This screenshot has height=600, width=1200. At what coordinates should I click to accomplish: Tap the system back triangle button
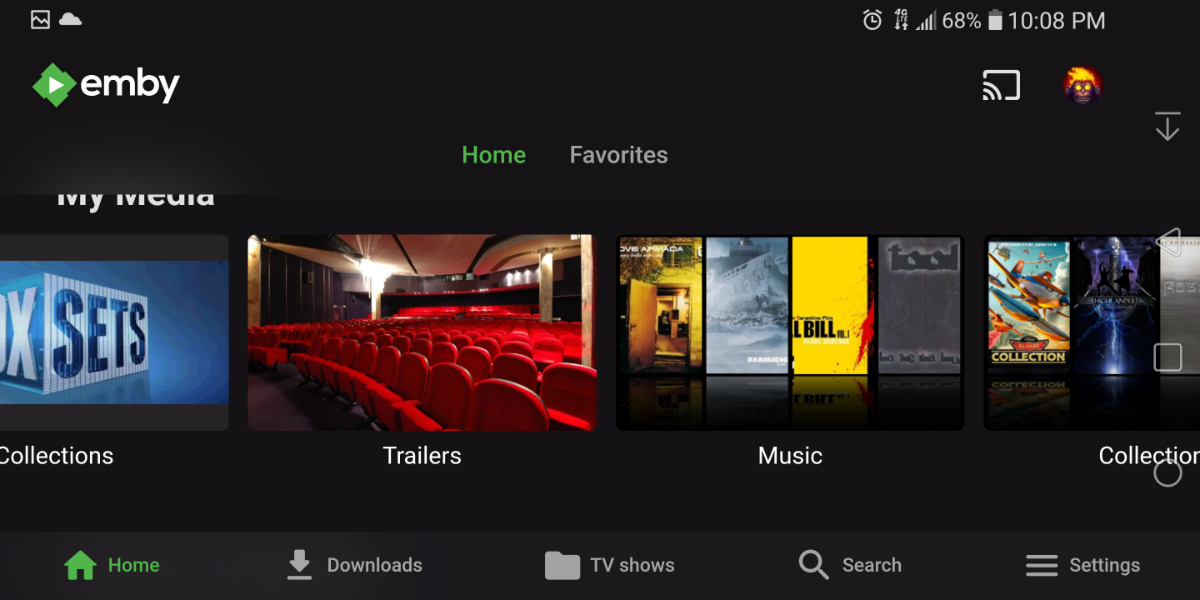(1168, 241)
